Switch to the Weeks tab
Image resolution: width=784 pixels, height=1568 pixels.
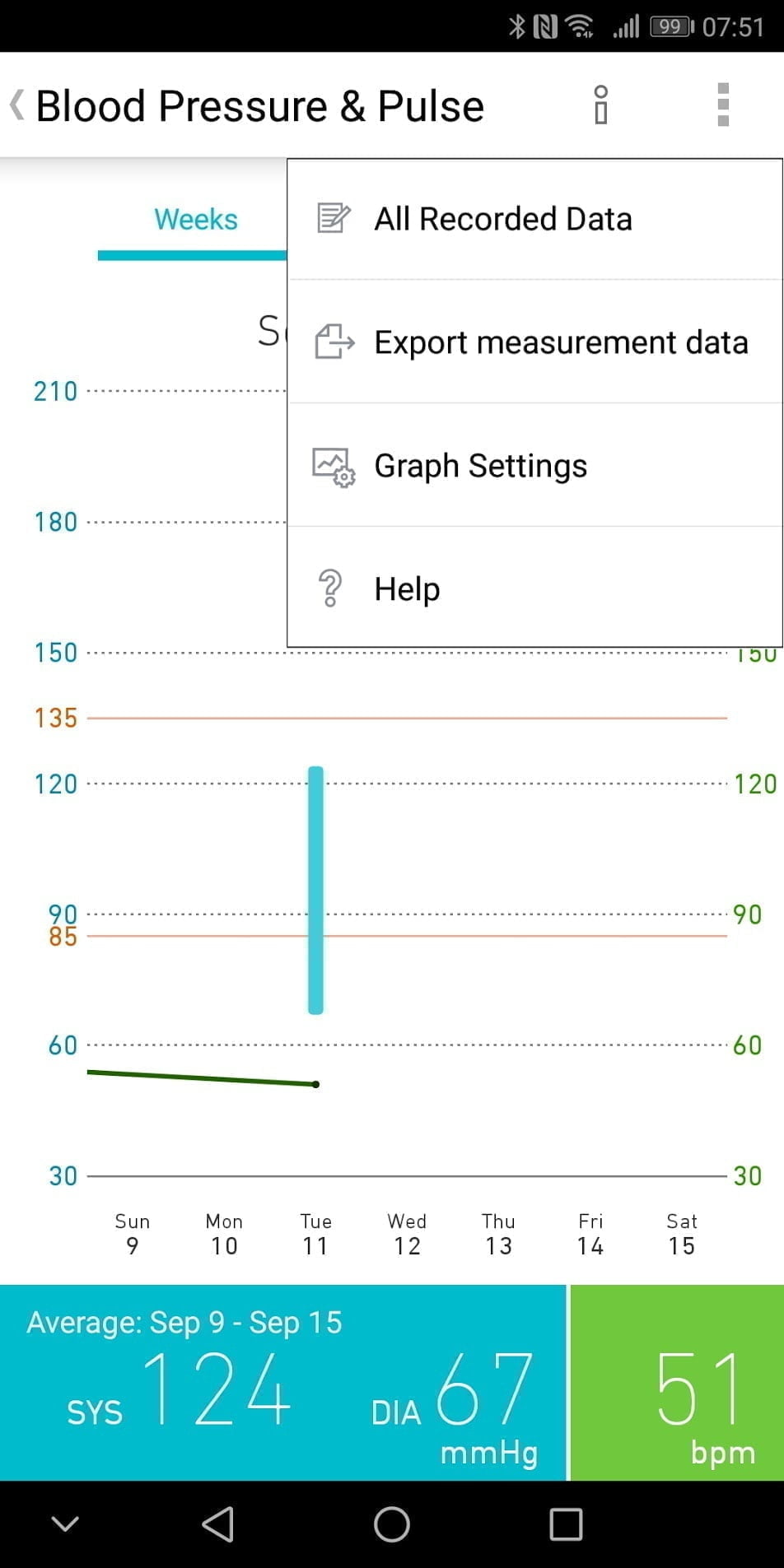[x=195, y=220]
